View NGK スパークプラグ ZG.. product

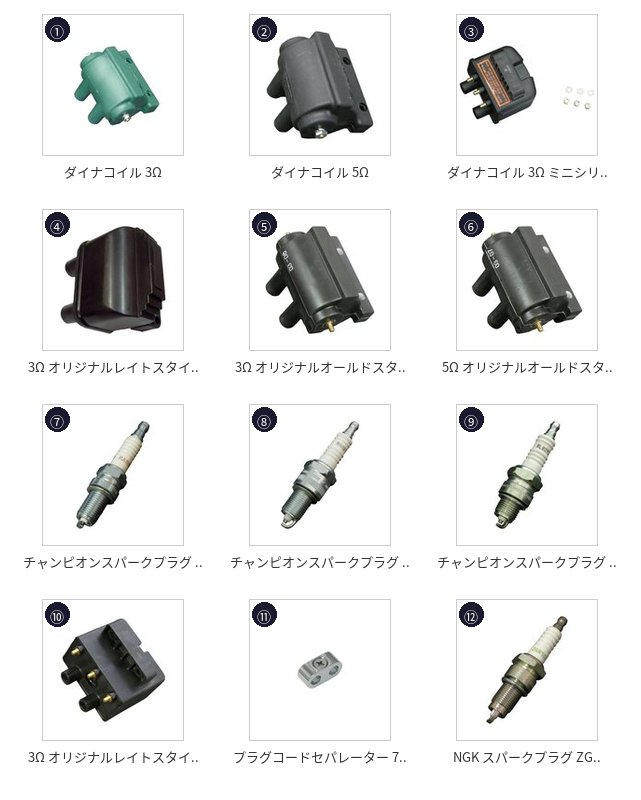pyautogui.click(x=527, y=670)
